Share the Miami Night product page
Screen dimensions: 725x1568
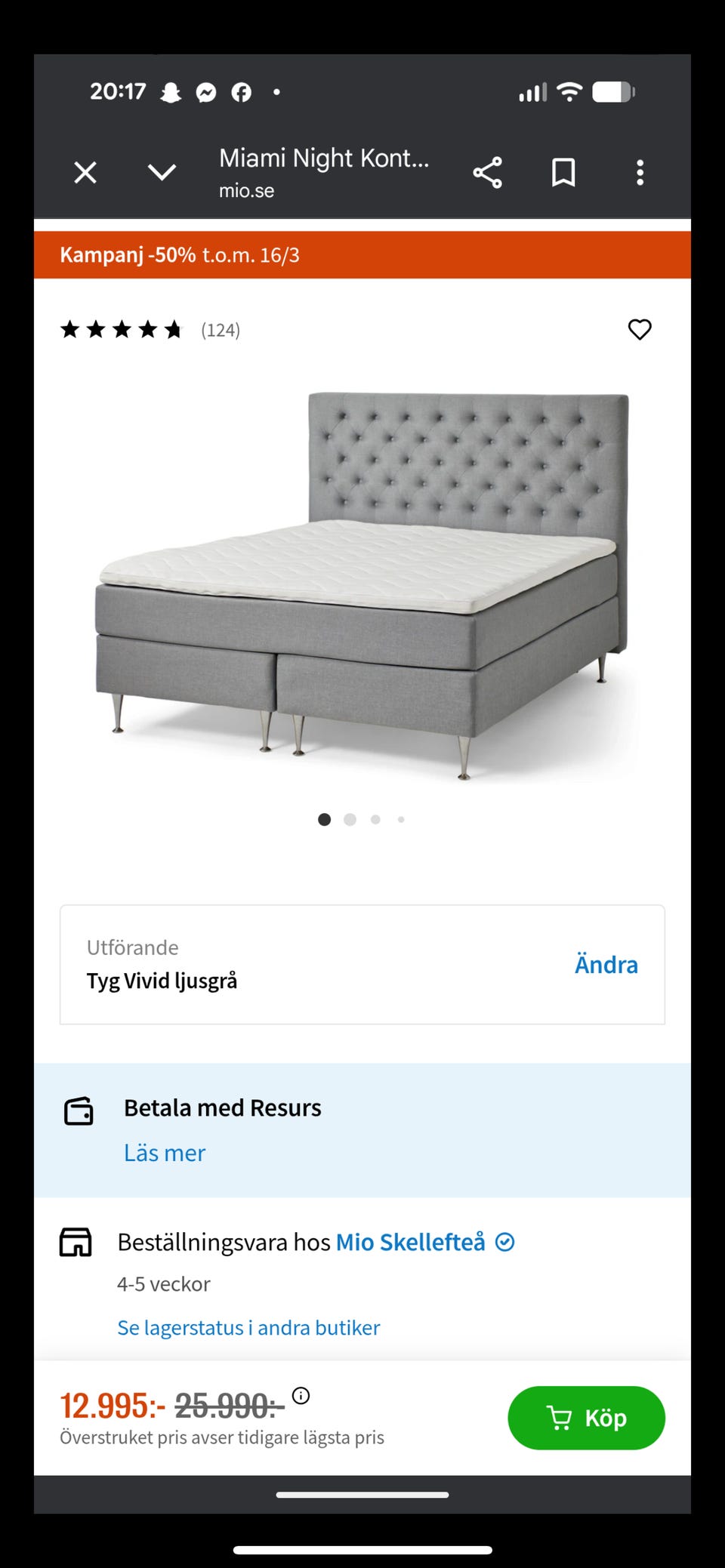pyautogui.click(x=487, y=173)
